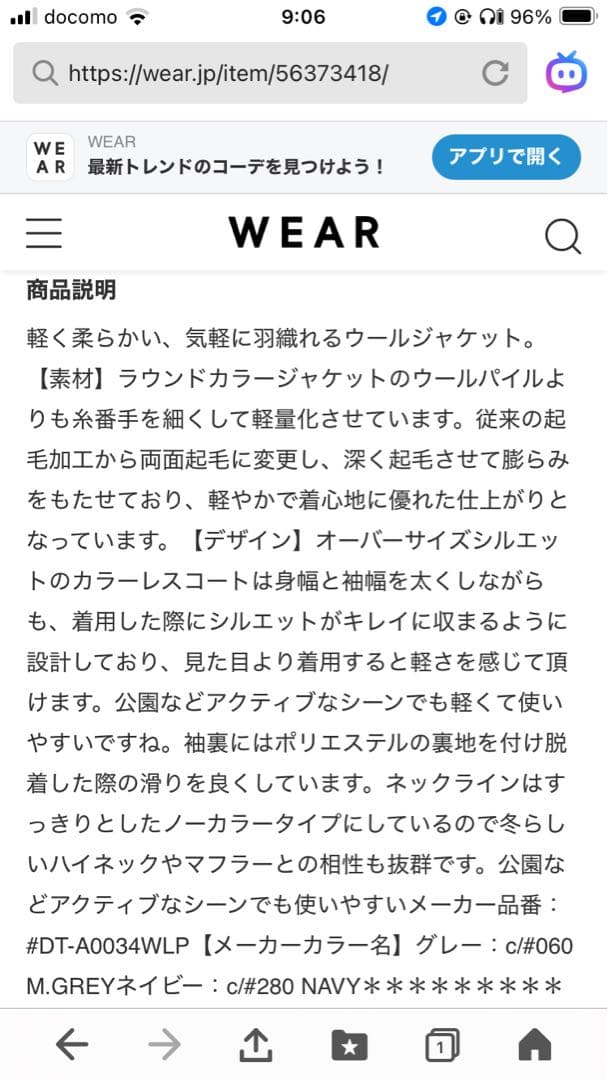Tap アプリで開く button
Image resolution: width=608 pixels, height=1080 pixels.
point(506,157)
